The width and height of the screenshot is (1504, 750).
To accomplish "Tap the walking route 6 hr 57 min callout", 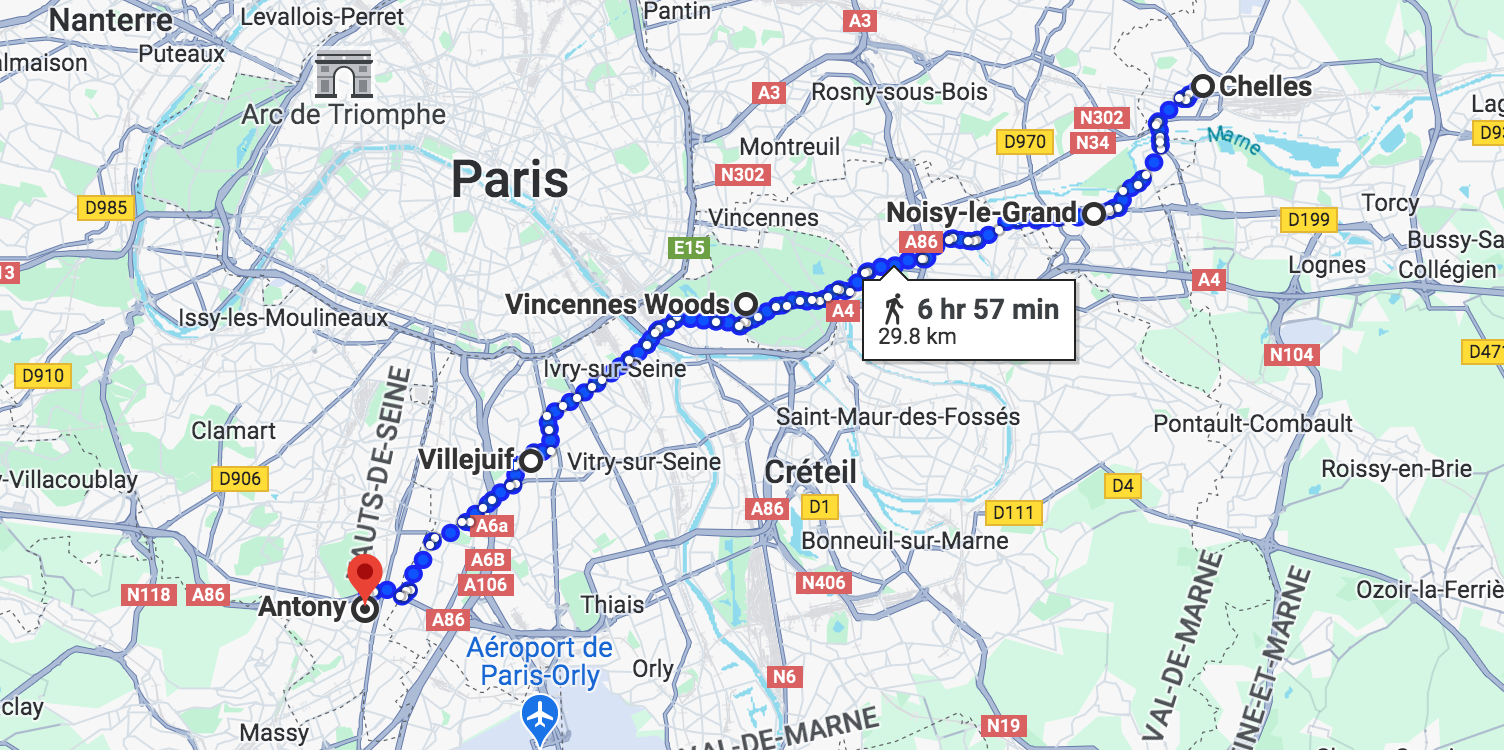I will [x=968, y=319].
